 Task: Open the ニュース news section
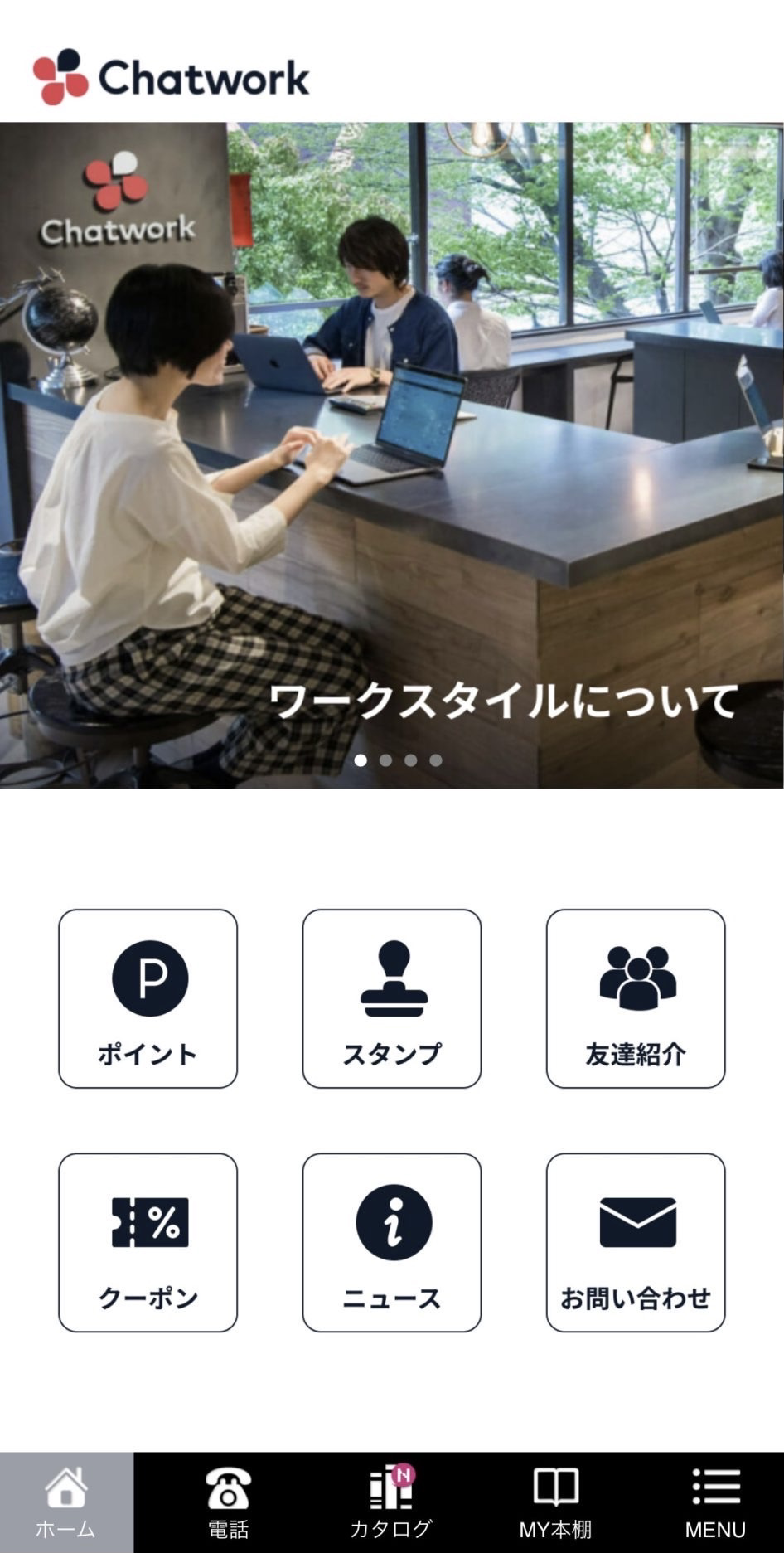[391, 1242]
